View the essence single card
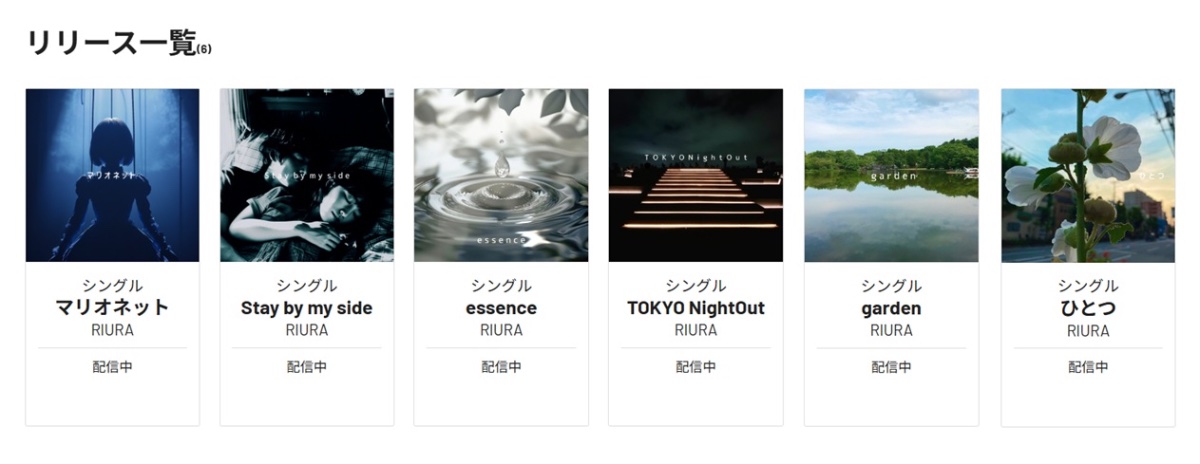1200x464 pixels. pyautogui.click(x=501, y=176)
